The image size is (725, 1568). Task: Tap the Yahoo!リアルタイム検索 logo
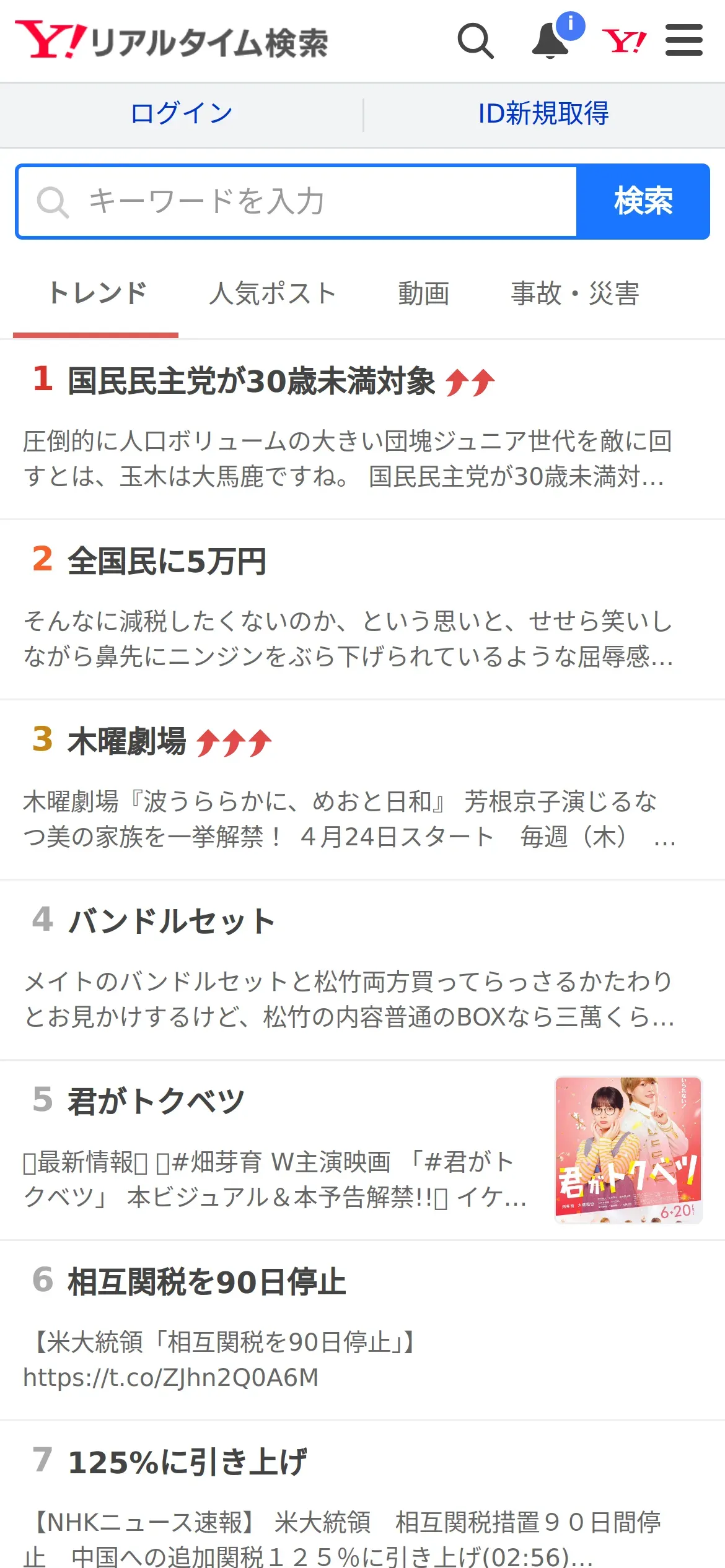point(172,41)
